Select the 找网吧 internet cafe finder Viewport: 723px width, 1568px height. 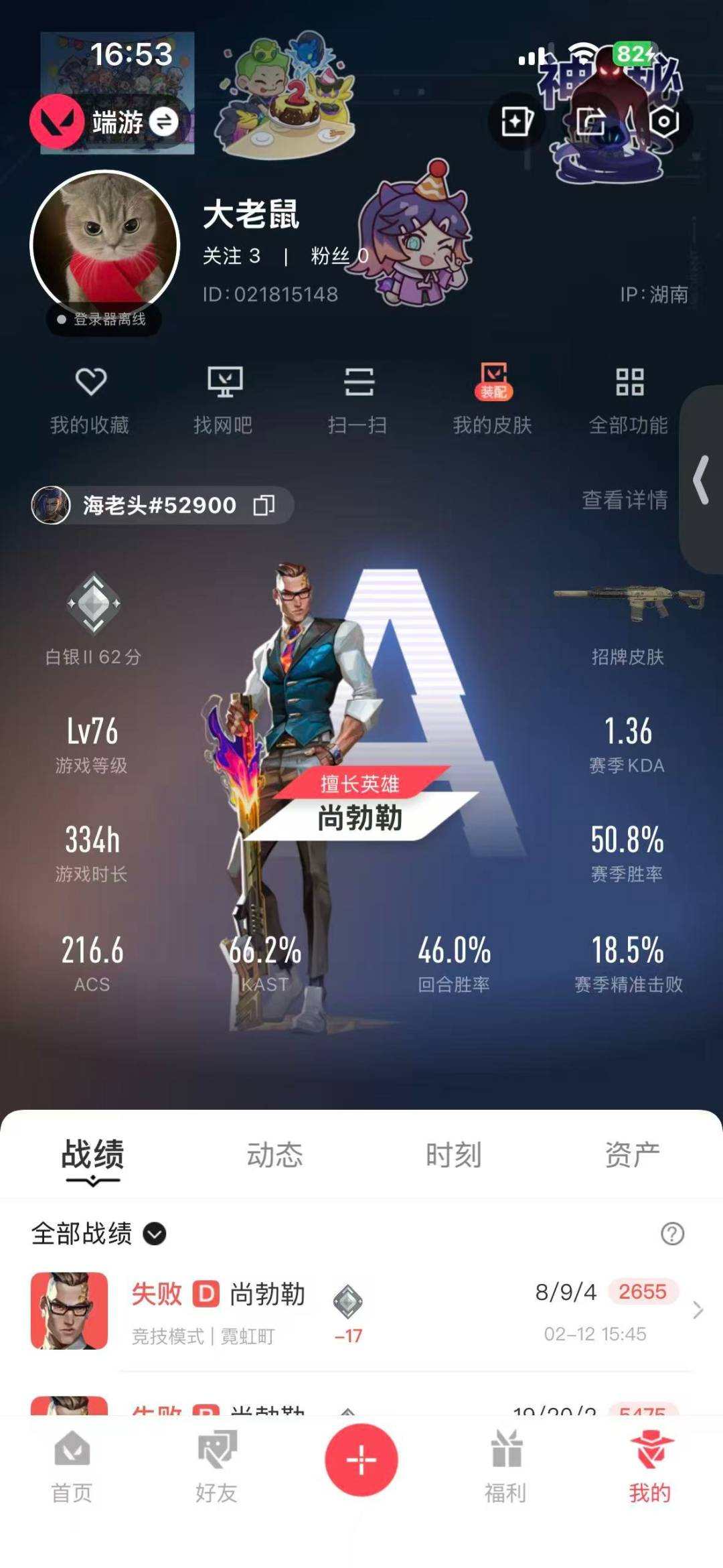225,400
